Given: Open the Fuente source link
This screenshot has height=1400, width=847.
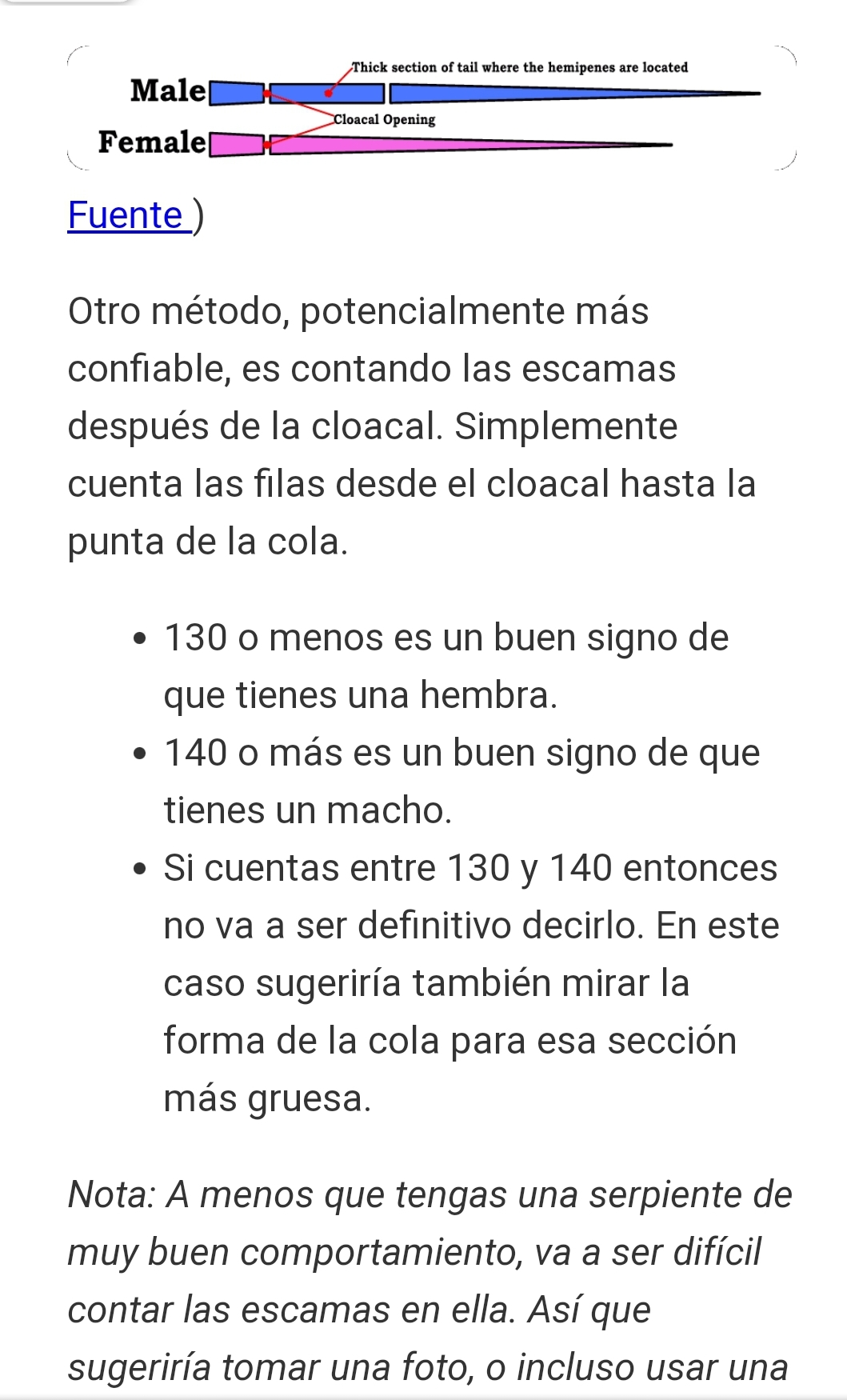Looking at the screenshot, I should [126, 215].
